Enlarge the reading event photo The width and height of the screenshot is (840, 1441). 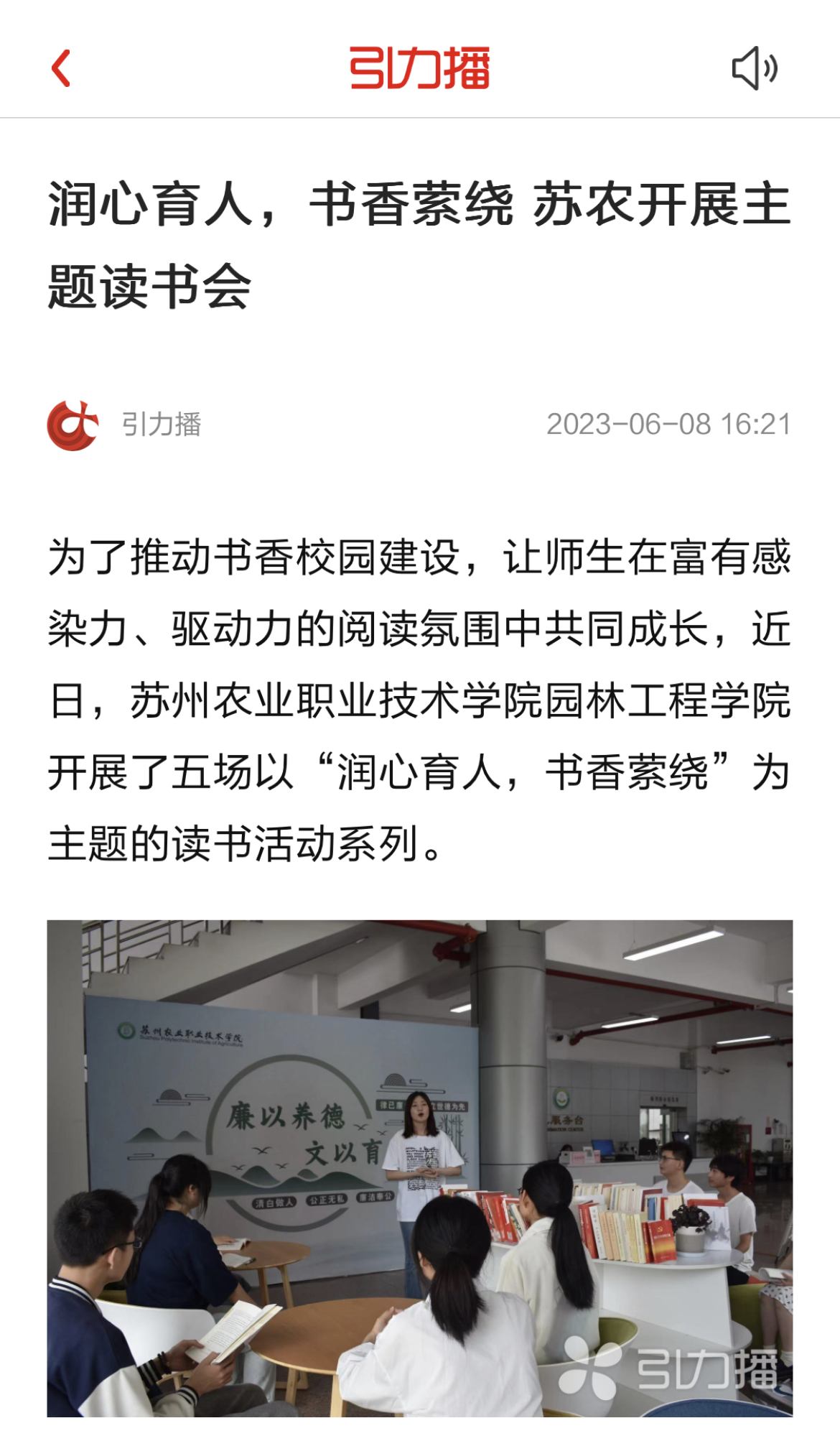pos(420,1168)
